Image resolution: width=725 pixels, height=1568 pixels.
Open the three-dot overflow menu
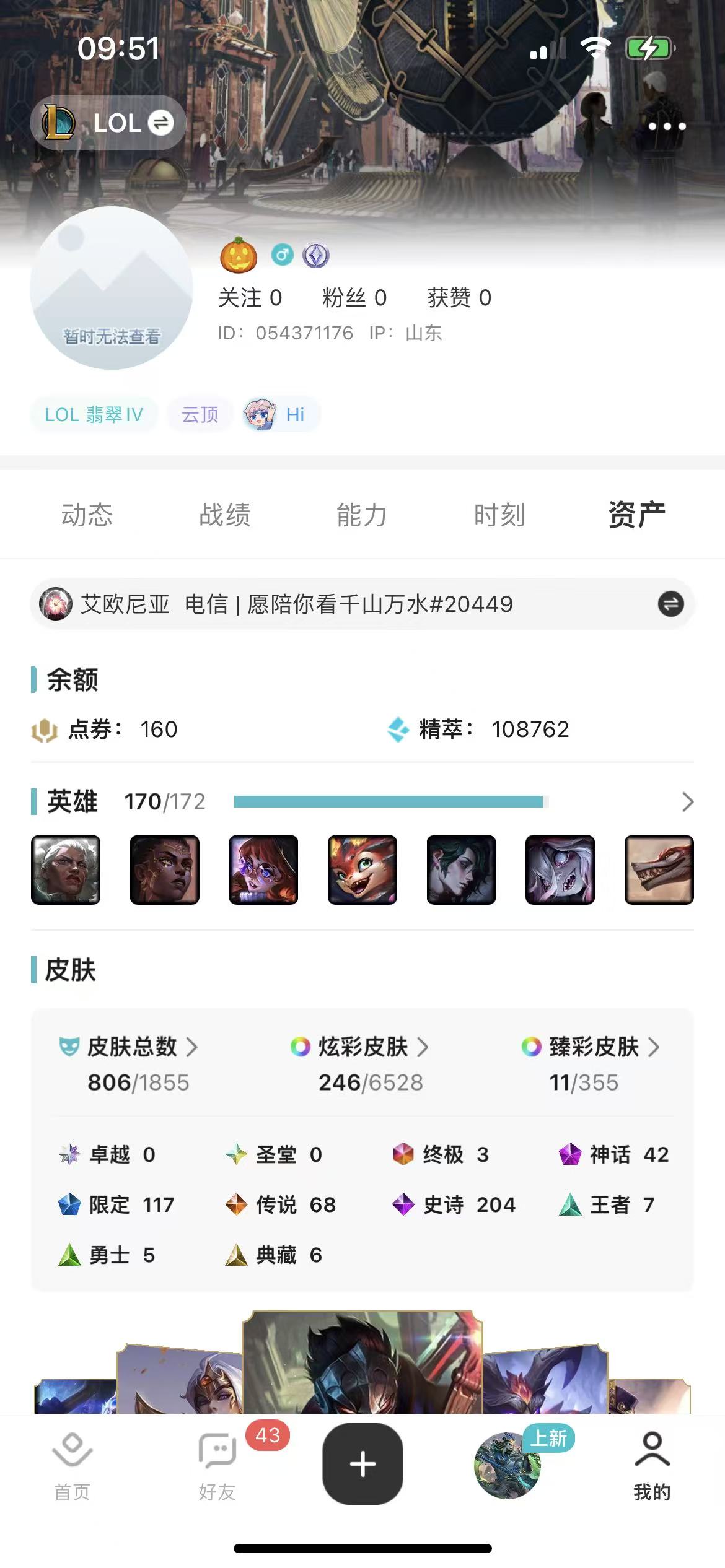tap(667, 126)
